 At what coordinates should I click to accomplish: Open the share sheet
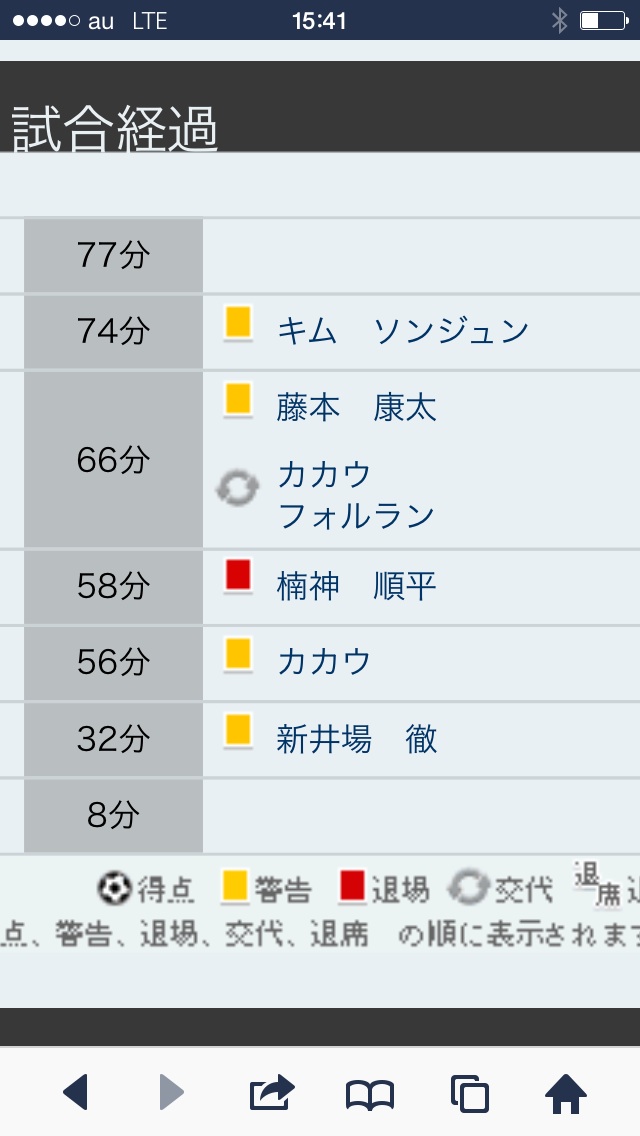point(272,1092)
